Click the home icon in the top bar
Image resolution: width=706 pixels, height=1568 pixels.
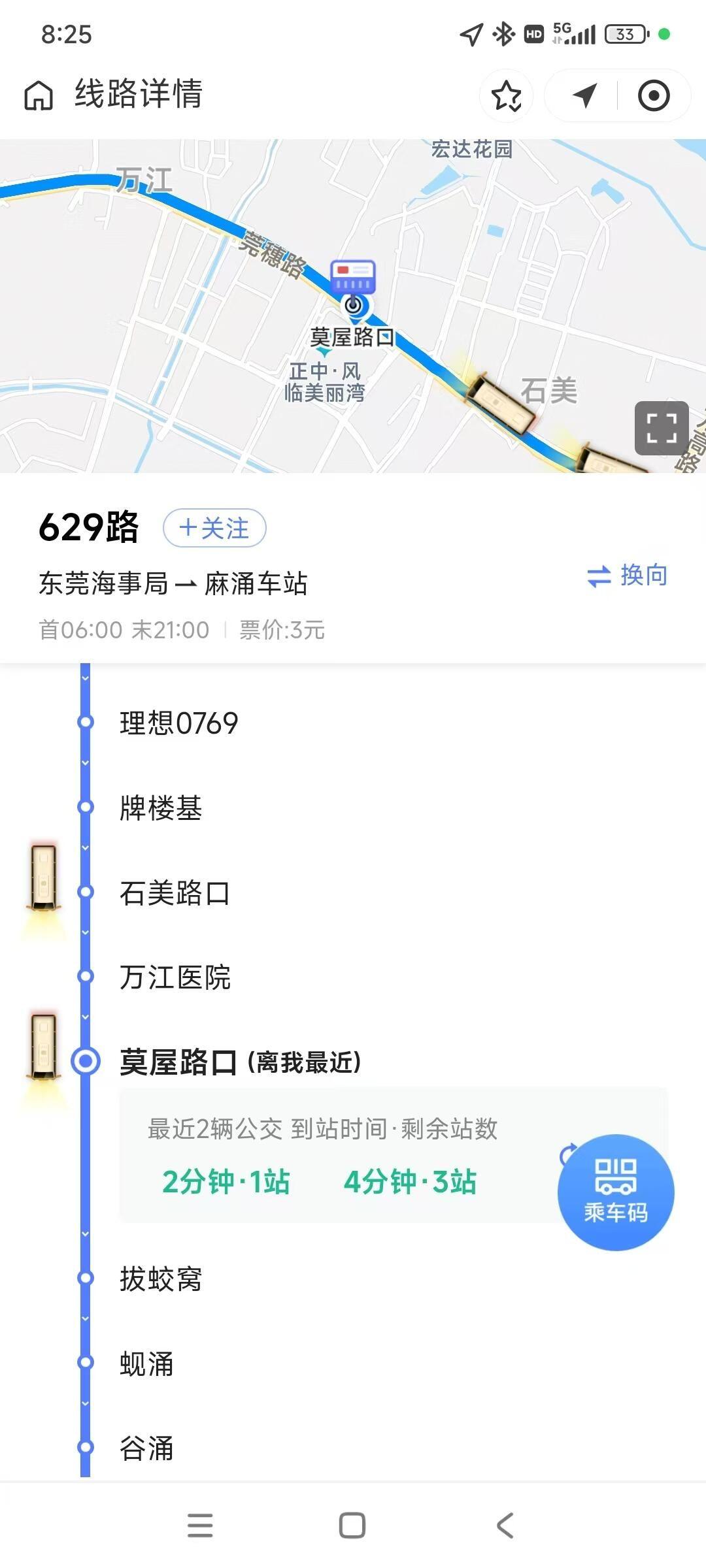41,95
